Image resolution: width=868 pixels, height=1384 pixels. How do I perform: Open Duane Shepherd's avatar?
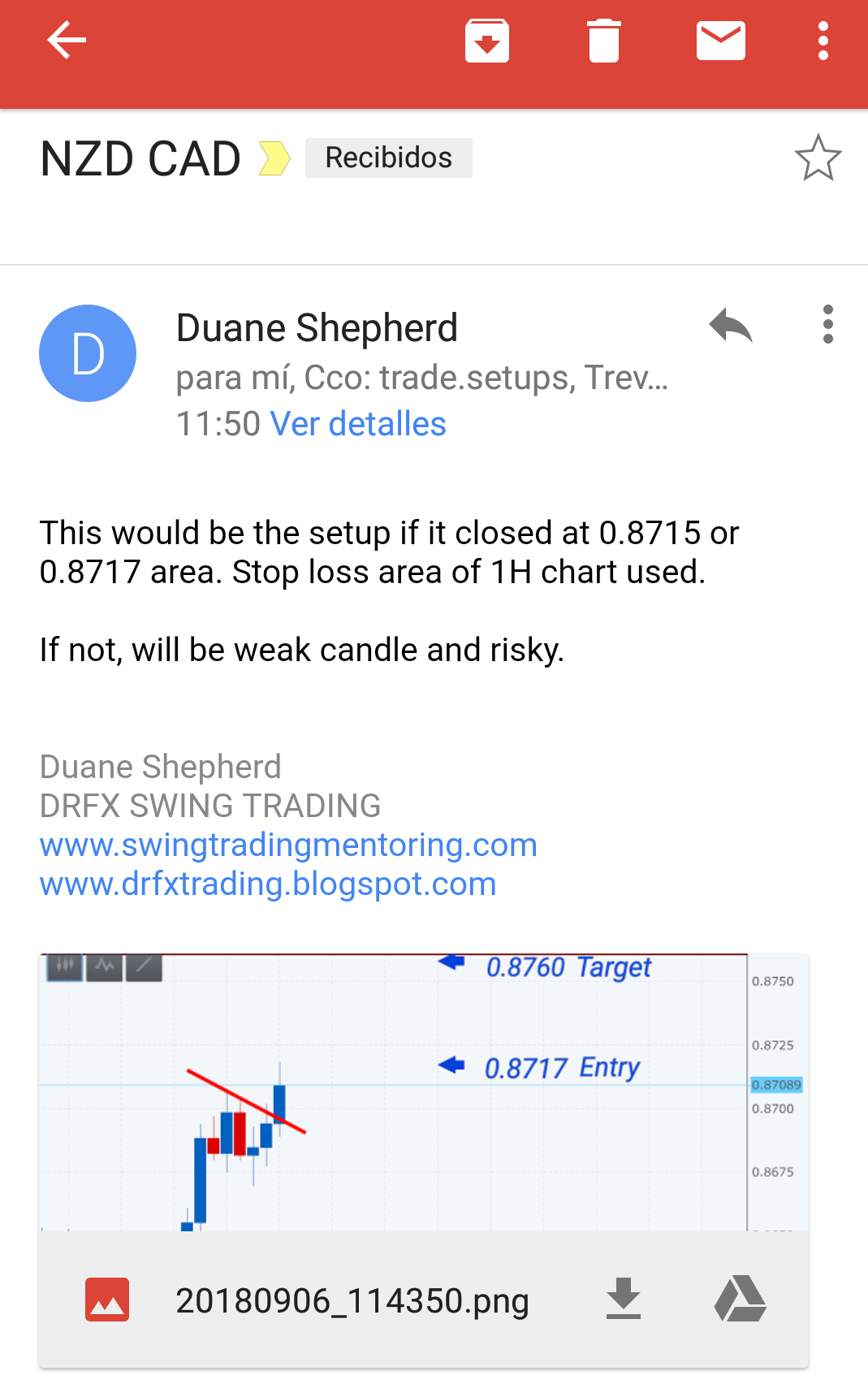pos(88,353)
